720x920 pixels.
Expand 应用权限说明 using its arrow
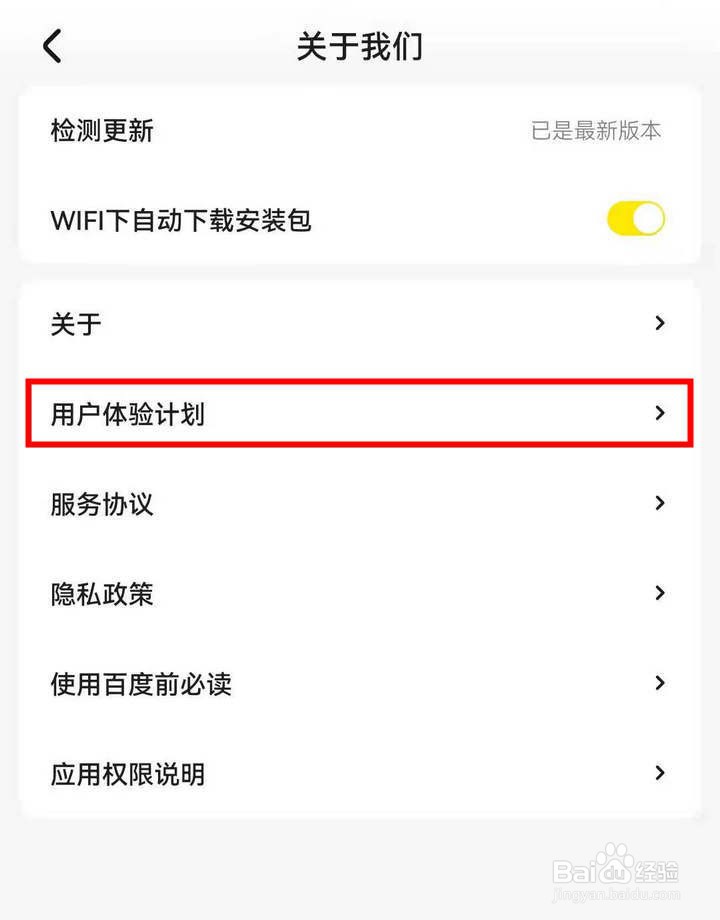pyautogui.click(x=659, y=773)
